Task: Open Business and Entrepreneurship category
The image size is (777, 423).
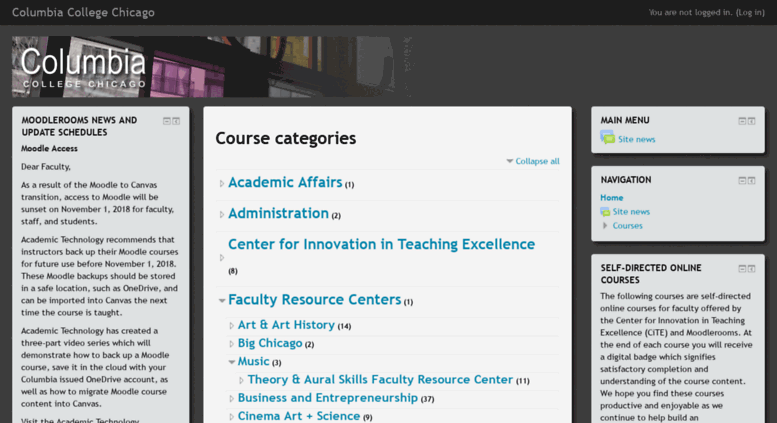Action: (328, 398)
